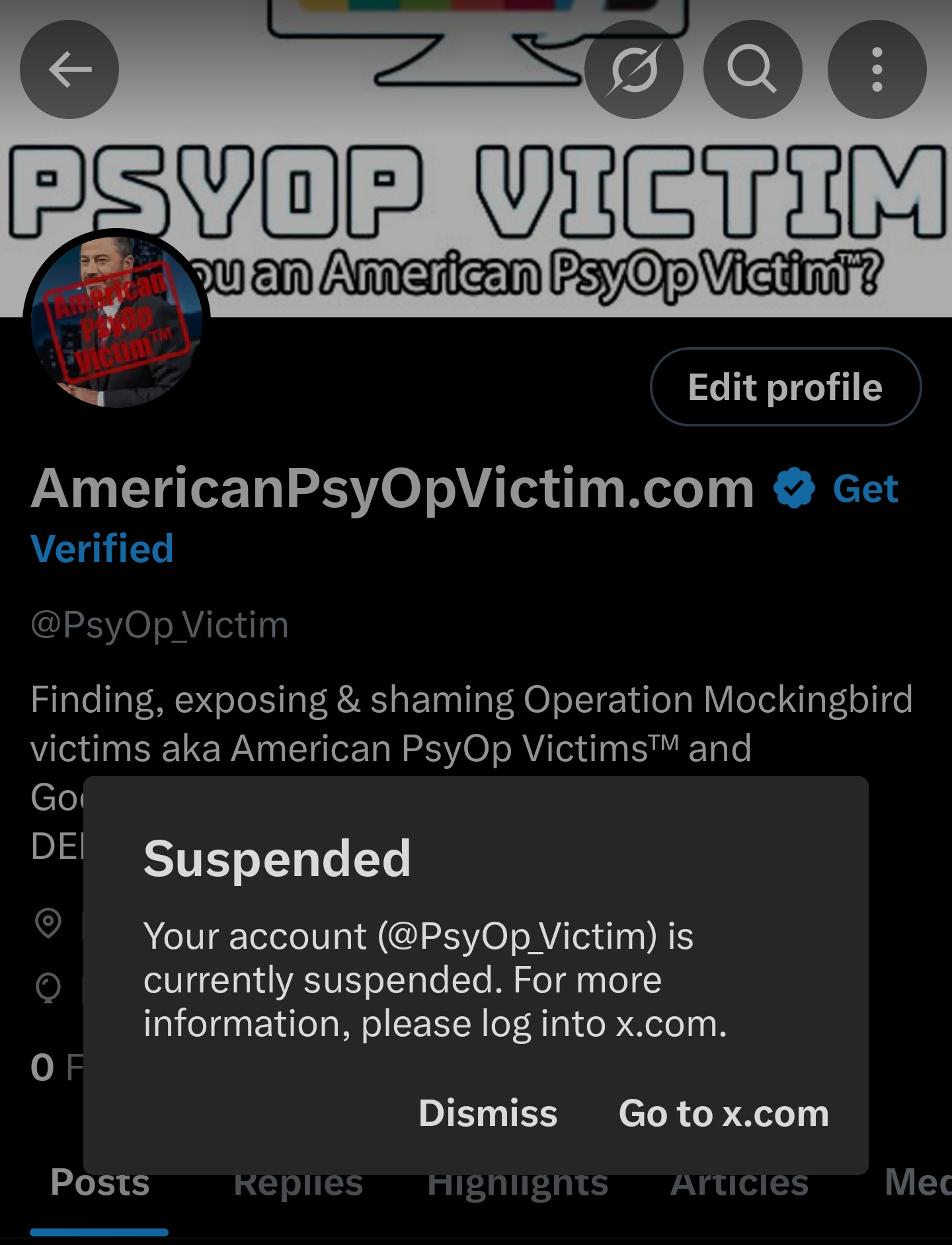
Task: Open the Grok slash-circle icon
Action: click(634, 69)
